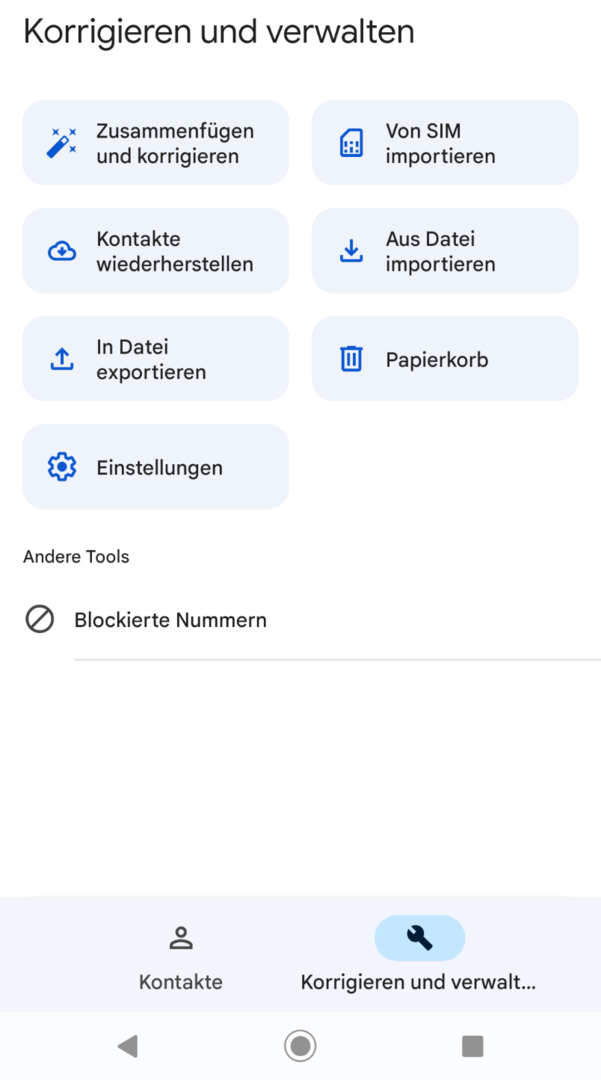Open recent apps
This screenshot has width=601, height=1080.
coord(472,1046)
